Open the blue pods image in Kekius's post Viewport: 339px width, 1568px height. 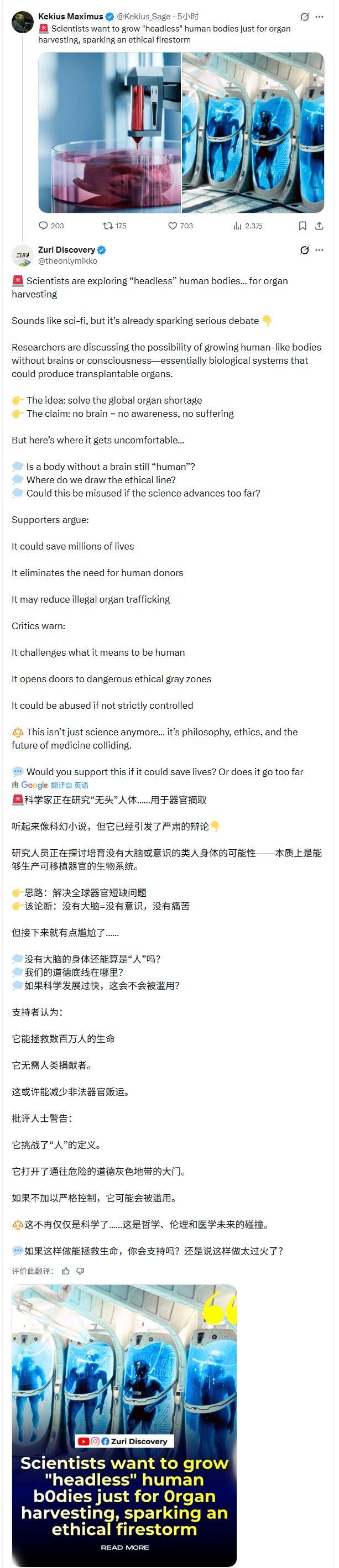click(253, 132)
